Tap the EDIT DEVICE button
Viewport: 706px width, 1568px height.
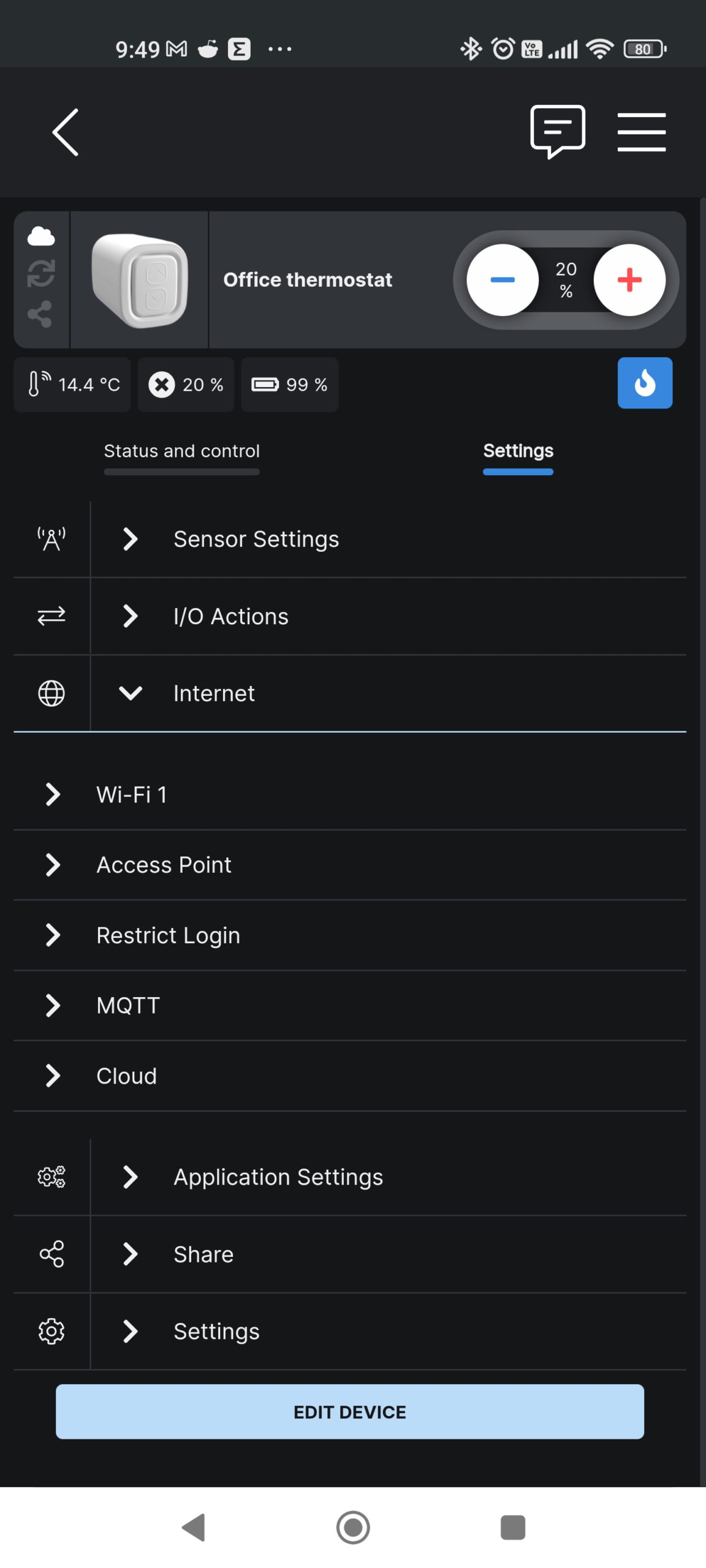tap(350, 1412)
